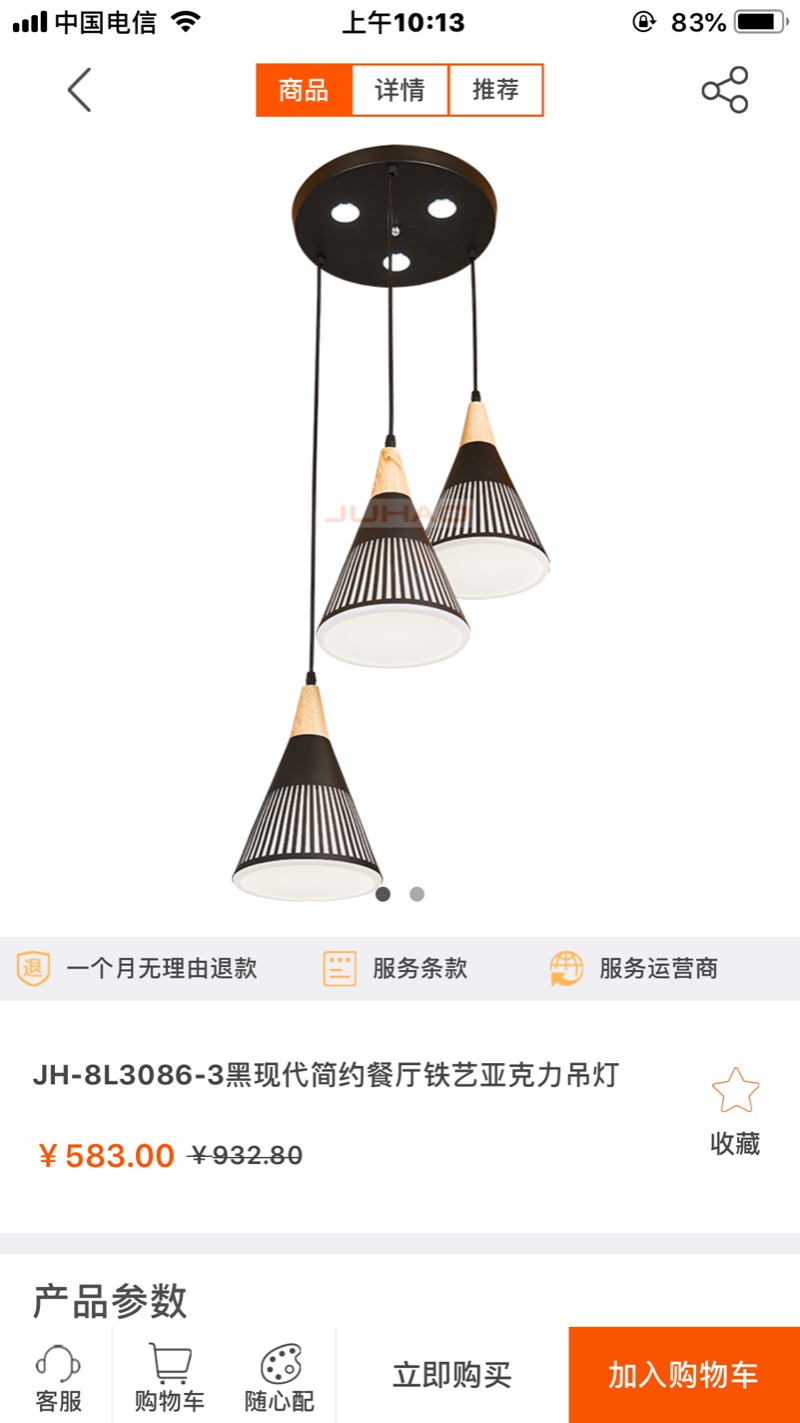Tap 加入购物车 to add to cart

tap(684, 1375)
